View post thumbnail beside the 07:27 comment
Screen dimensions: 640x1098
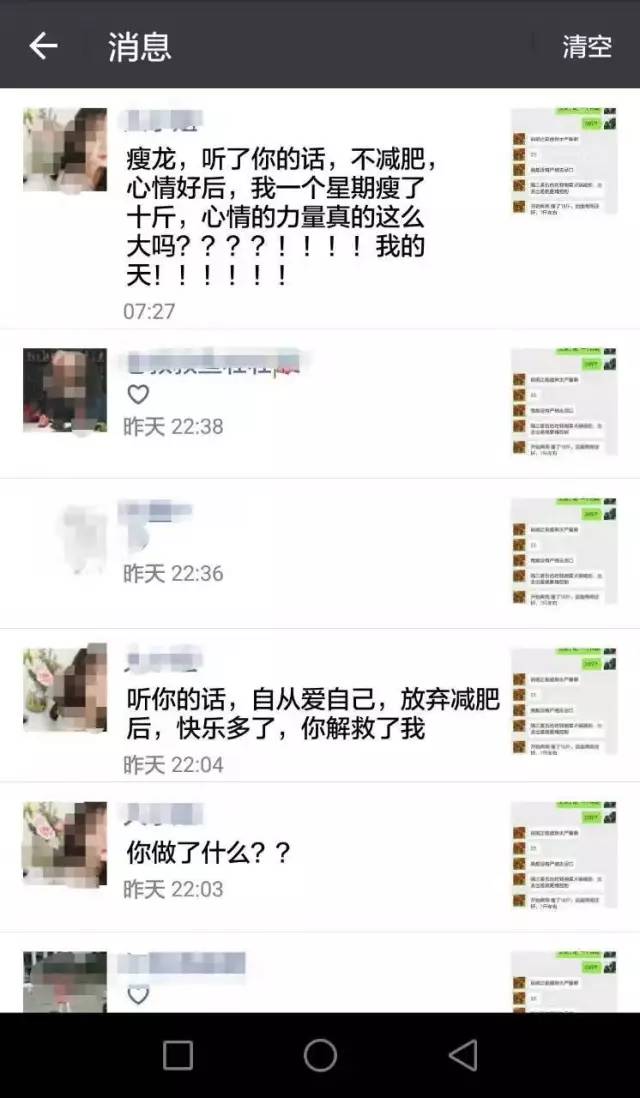pyautogui.click(x=564, y=162)
